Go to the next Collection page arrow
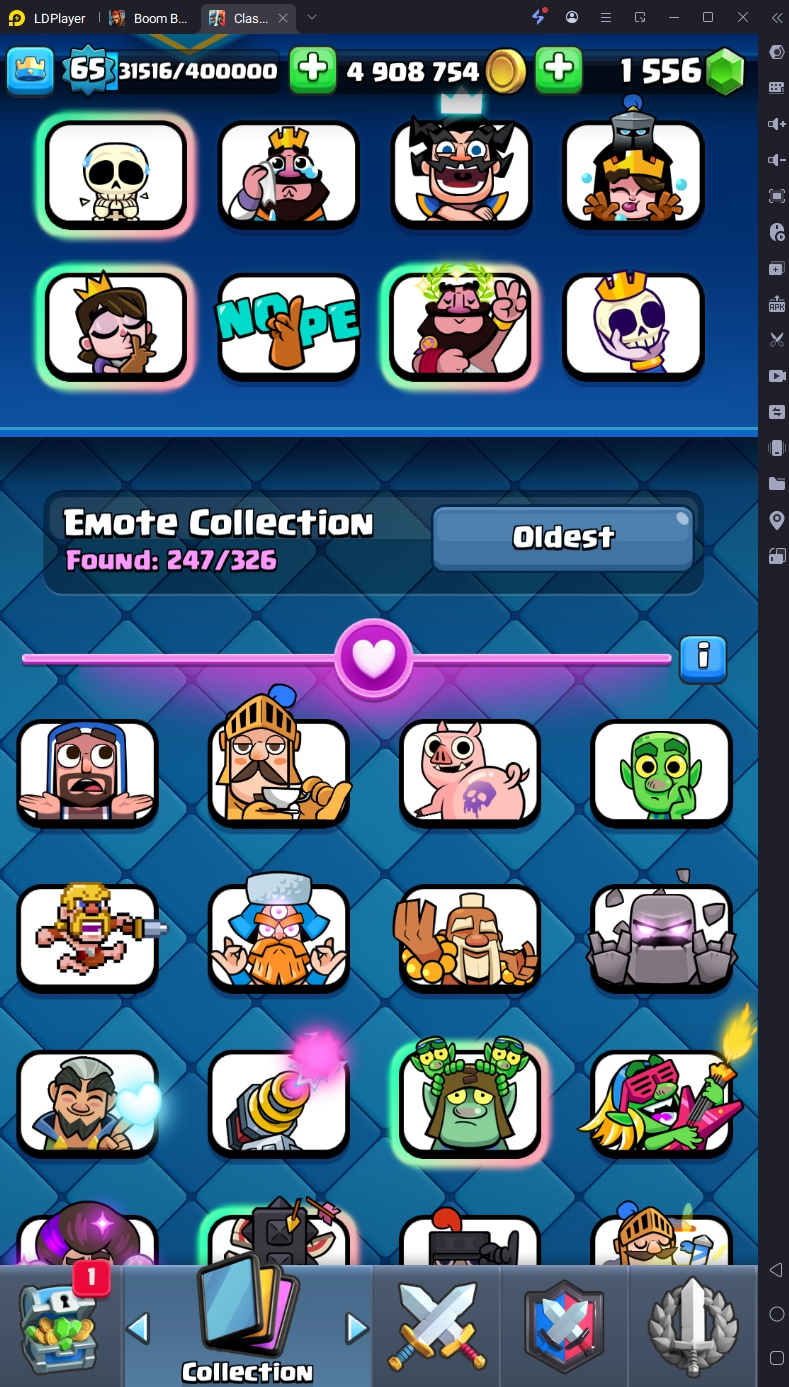789x1387 pixels. [x=356, y=1328]
